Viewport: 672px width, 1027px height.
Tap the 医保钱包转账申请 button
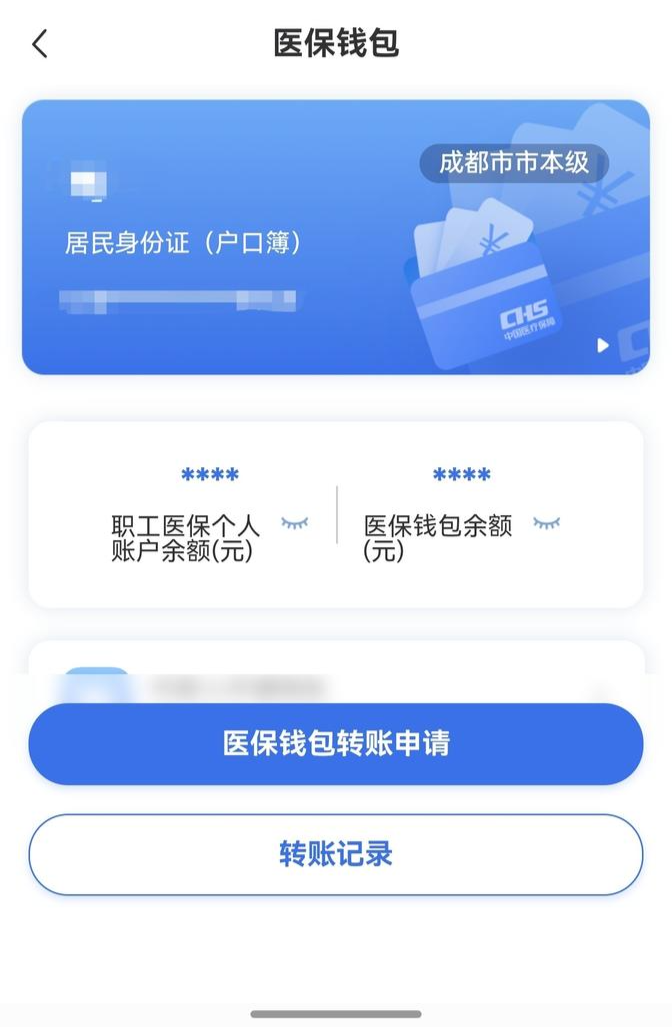(336, 744)
